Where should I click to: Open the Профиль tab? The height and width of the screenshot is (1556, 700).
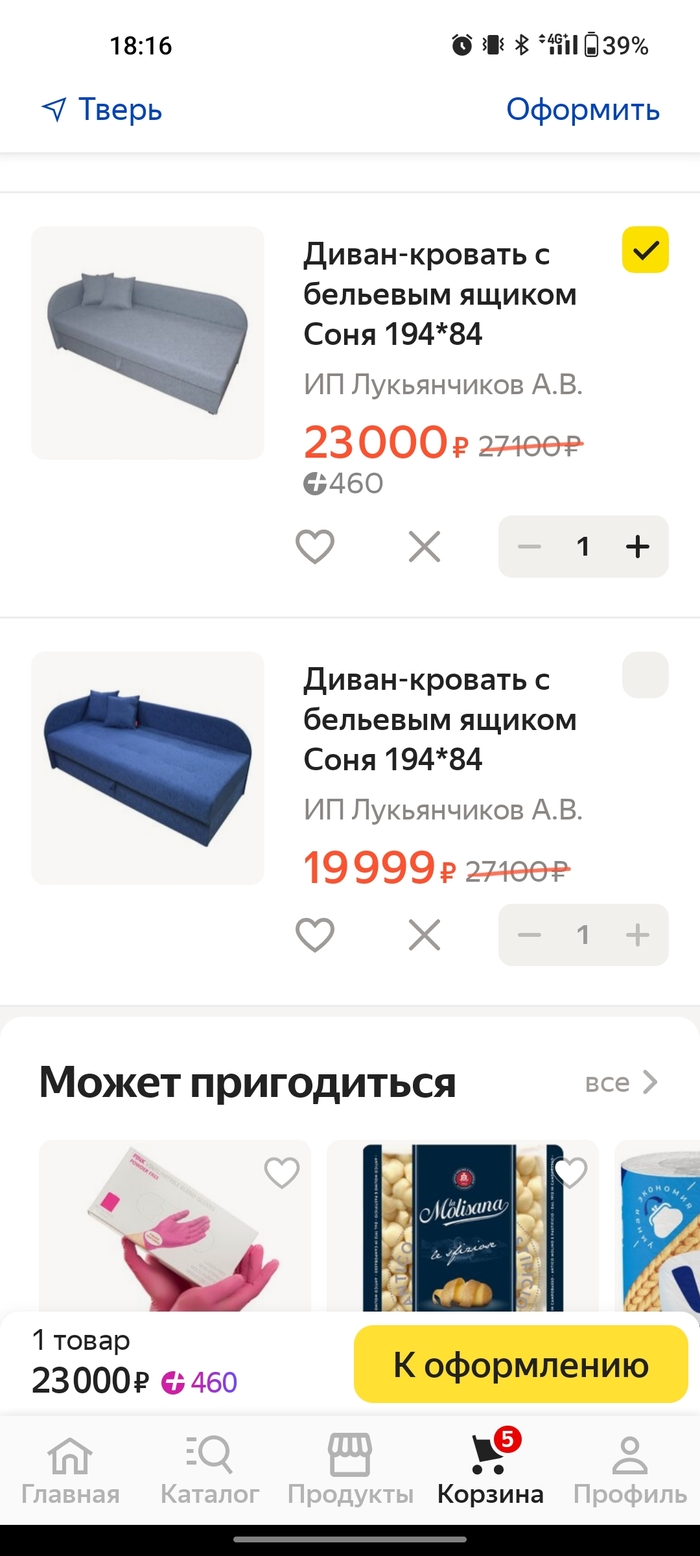coord(630,1471)
